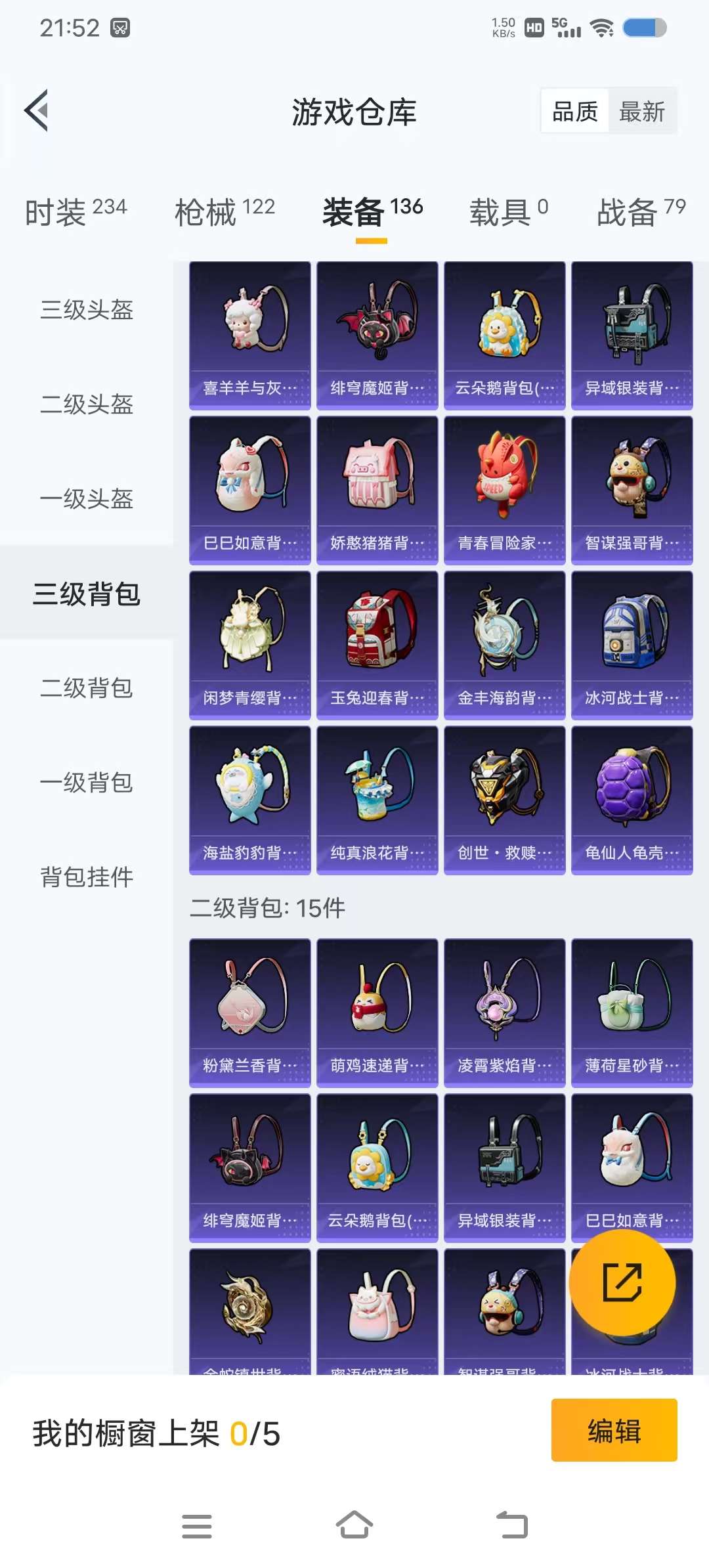Switch to the 枪械 tab
709x1568 pixels.
click(x=205, y=211)
